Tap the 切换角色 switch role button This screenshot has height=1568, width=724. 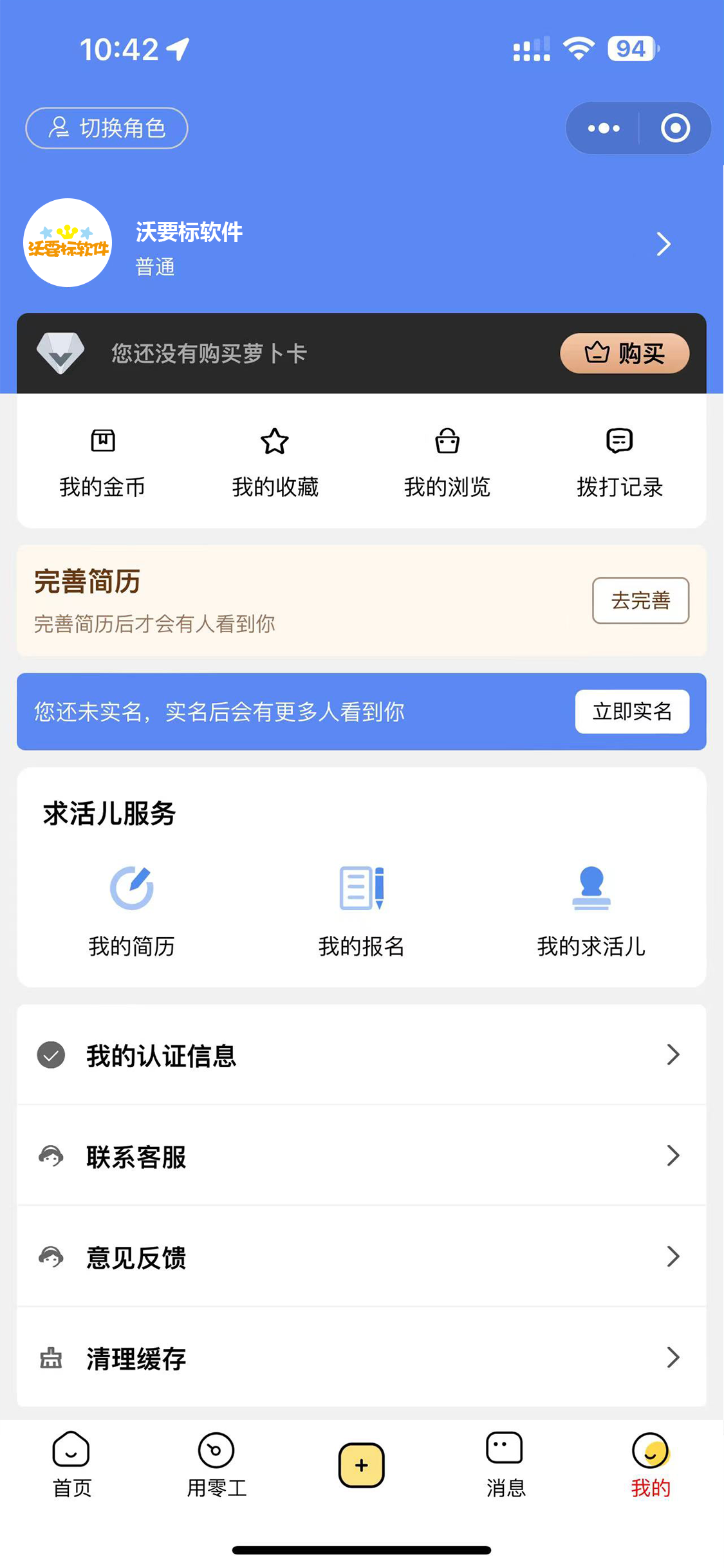pos(107,128)
